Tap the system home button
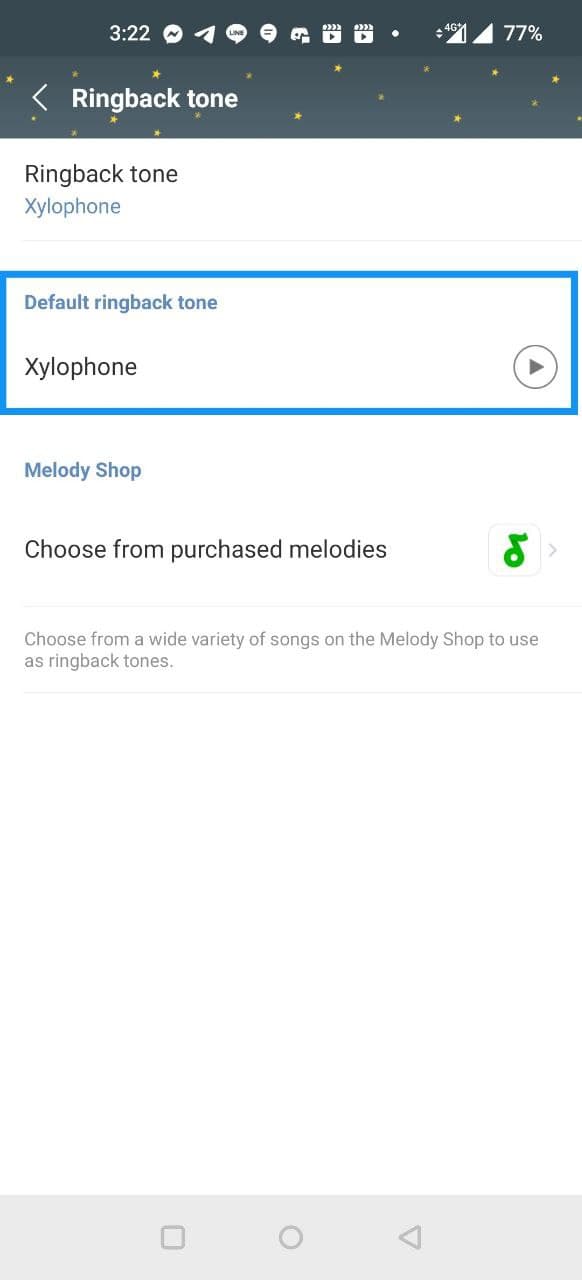Viewport: 582px width, 1280px height. [x=291, y=1237]
